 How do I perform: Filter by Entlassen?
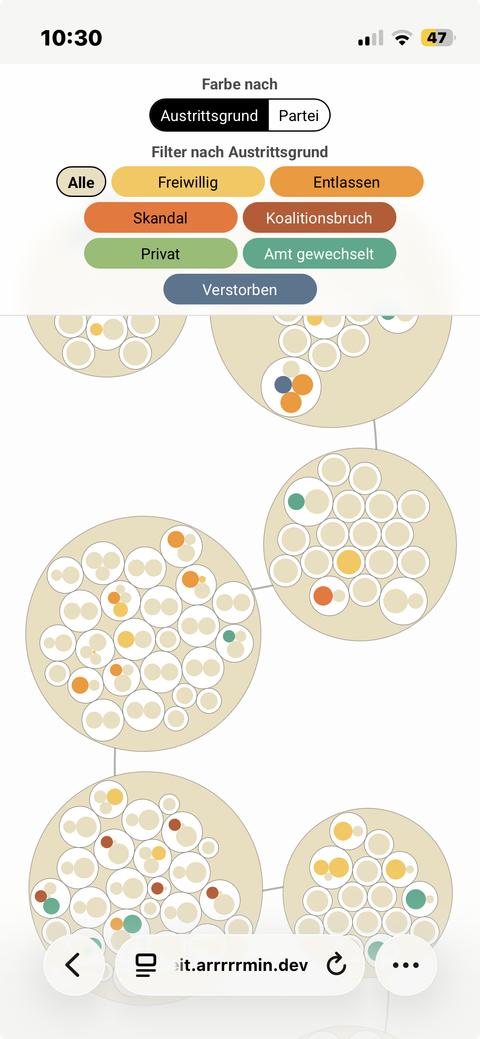tap(347, 182)
